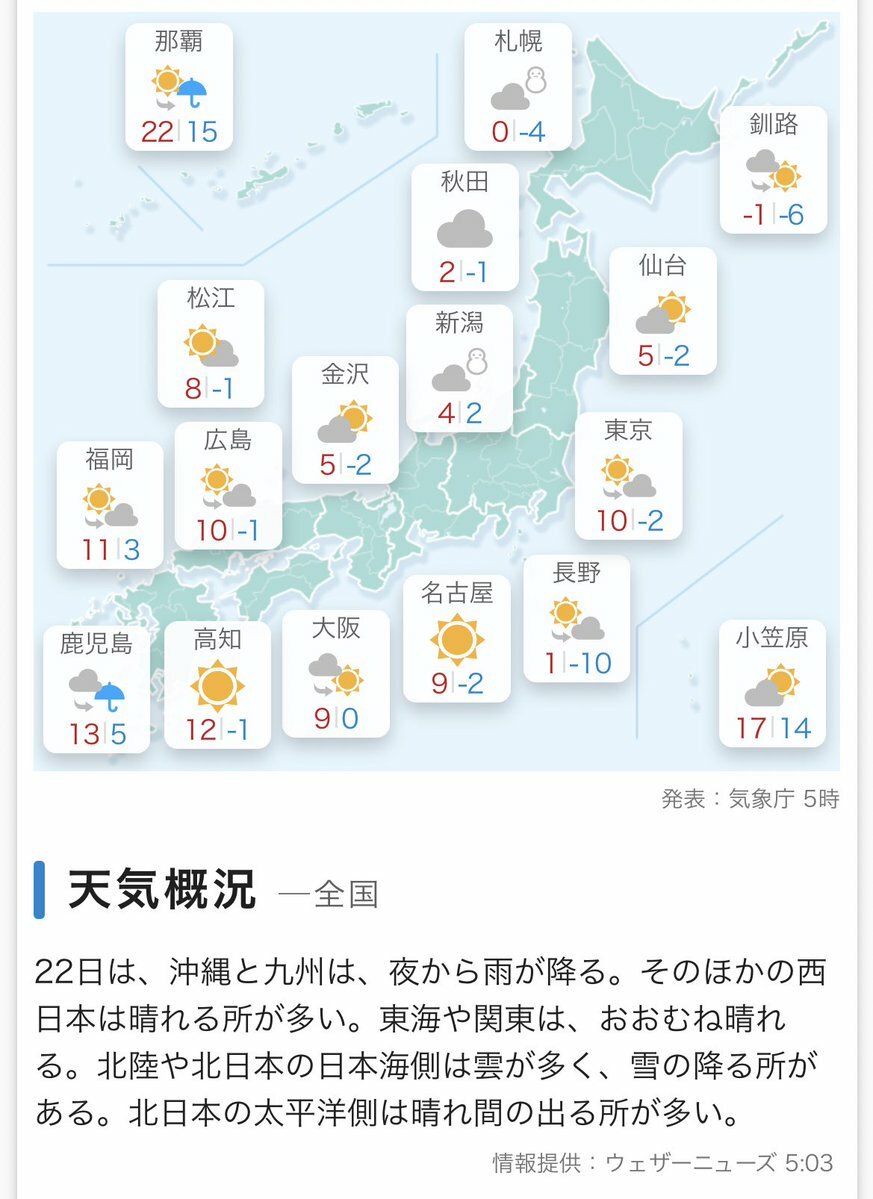873x1199 pixels.
Task: View the 広島 forecast card
Action: pos(228,485)
